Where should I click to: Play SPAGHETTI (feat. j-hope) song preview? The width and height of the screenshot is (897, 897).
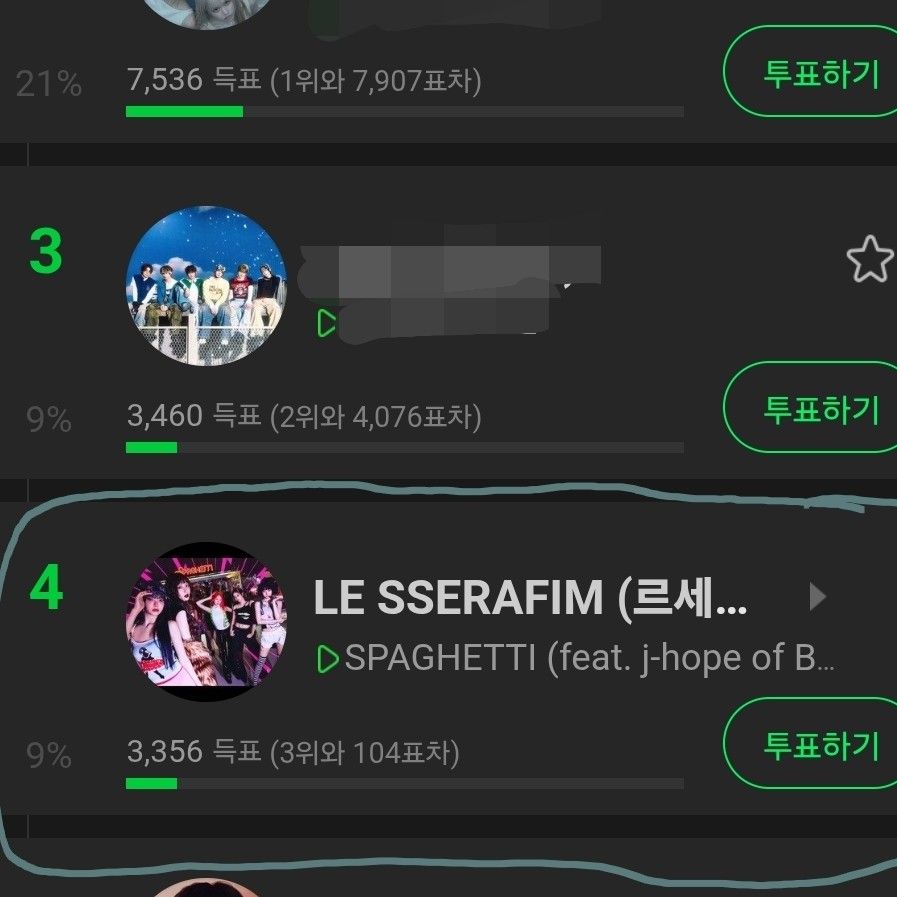327,659
